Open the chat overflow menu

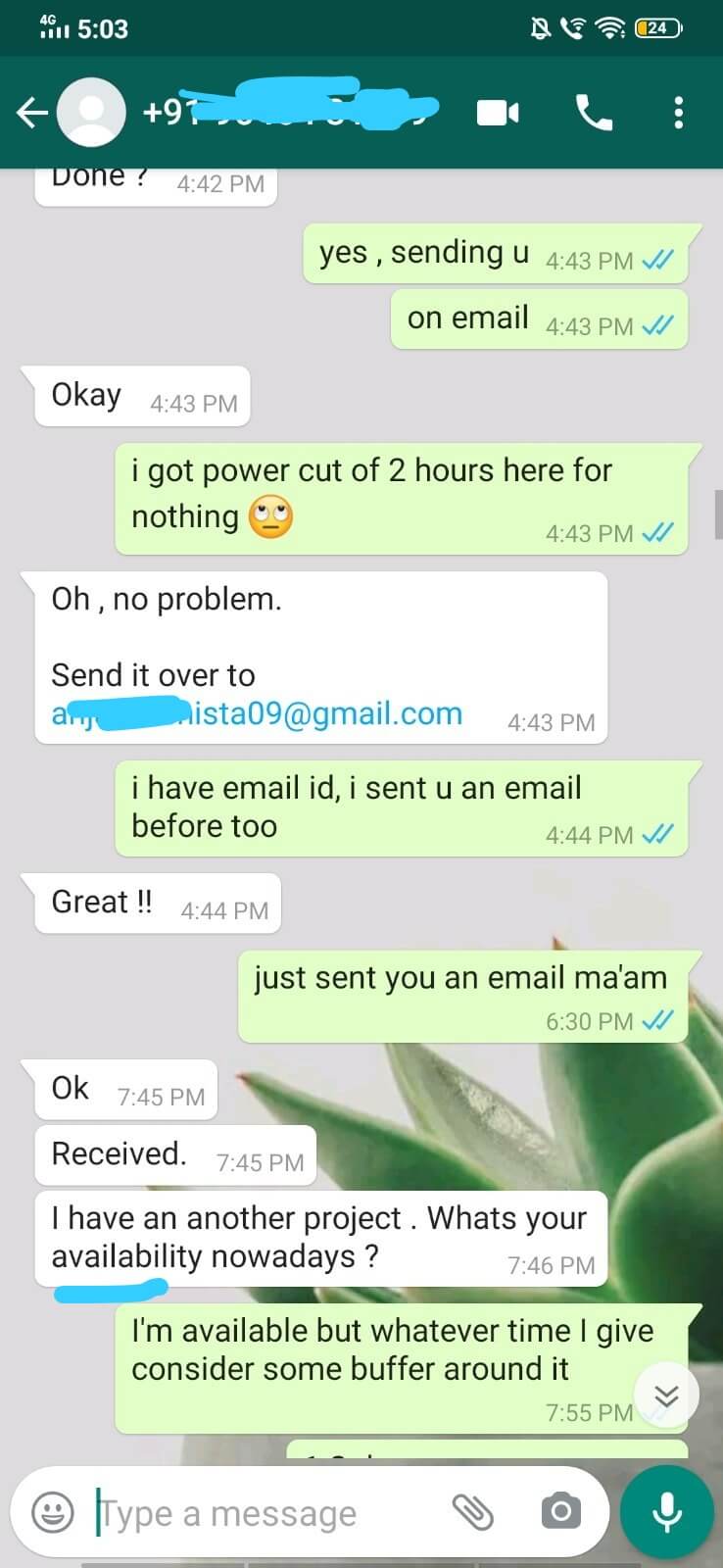tap(678, 114)
